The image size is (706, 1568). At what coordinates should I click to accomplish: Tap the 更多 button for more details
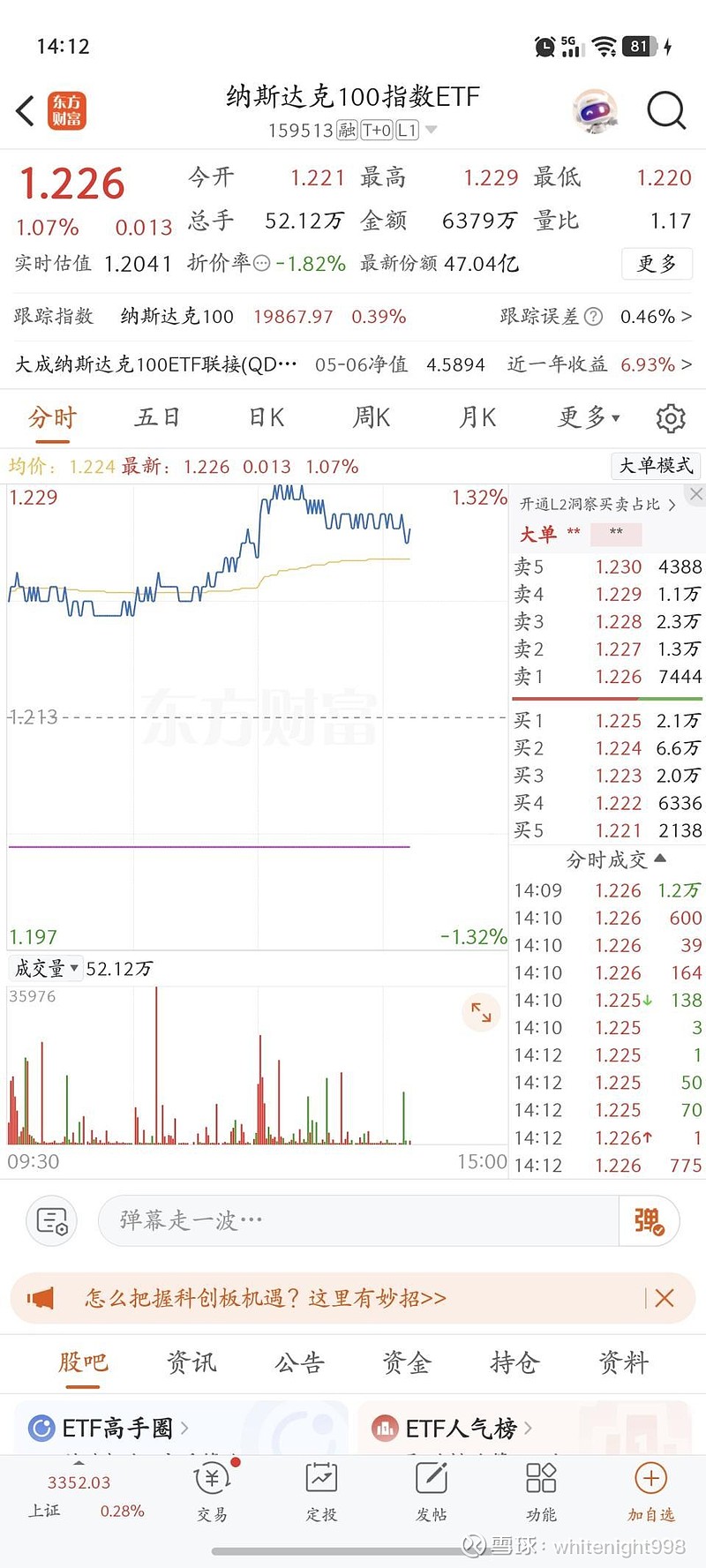point(657,263)
